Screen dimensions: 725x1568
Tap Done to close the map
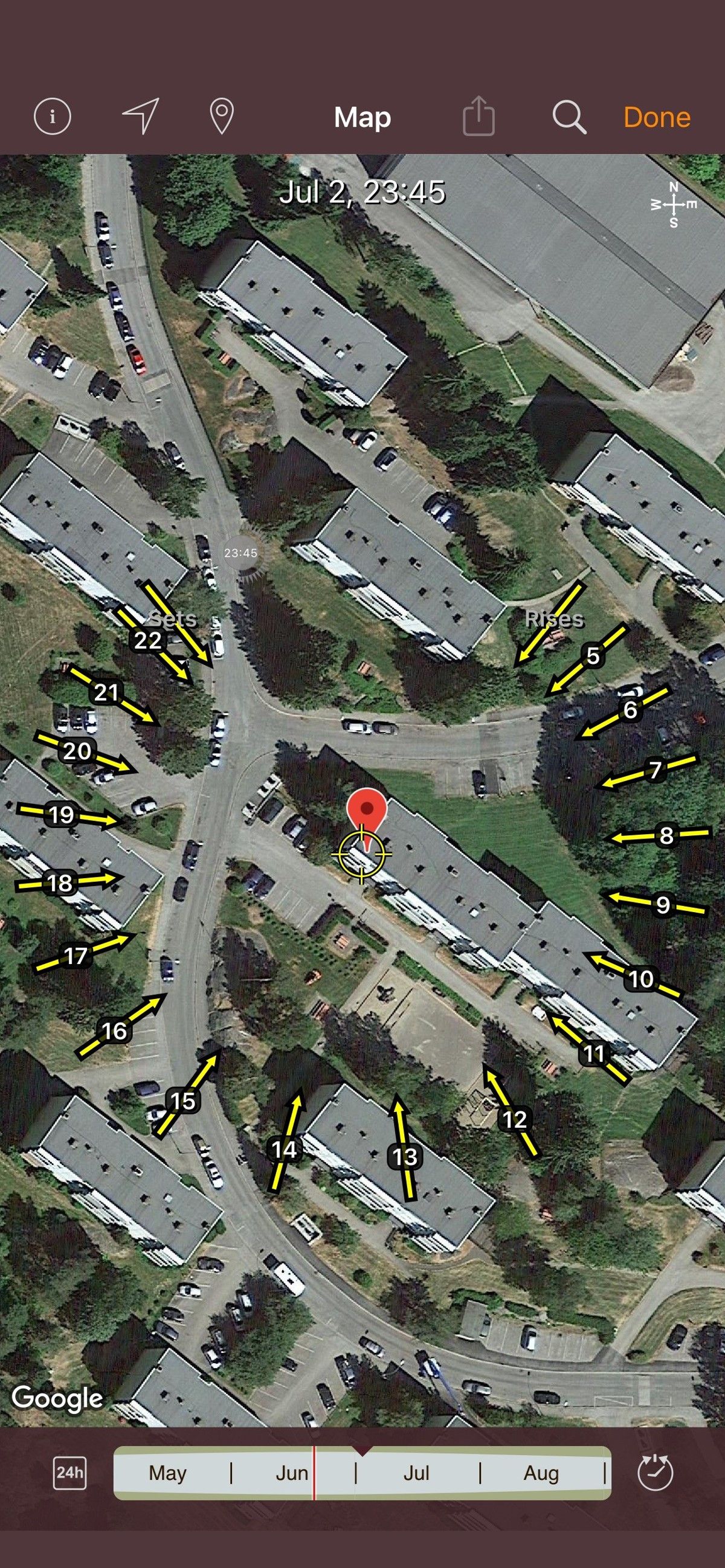click(x=657, y=117)
